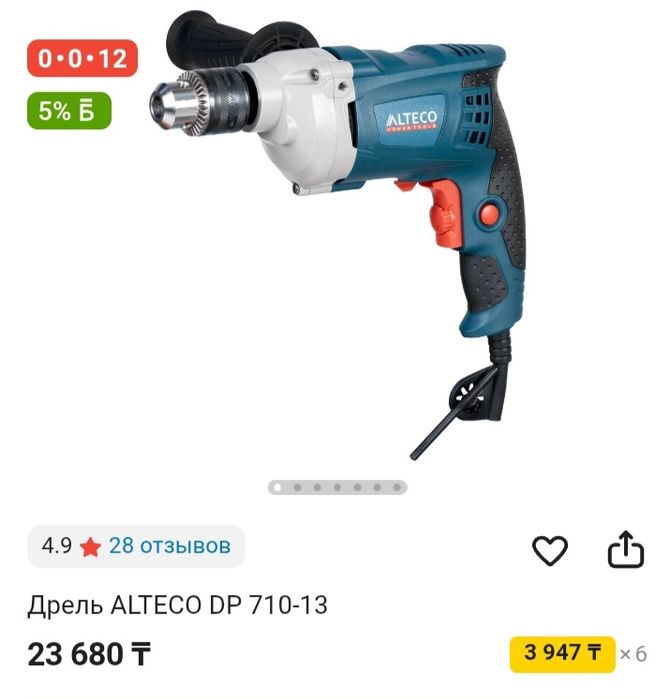670x699 pixels.
Task: Share this ALTECO drill product
Action: click(x=626, y=549)
